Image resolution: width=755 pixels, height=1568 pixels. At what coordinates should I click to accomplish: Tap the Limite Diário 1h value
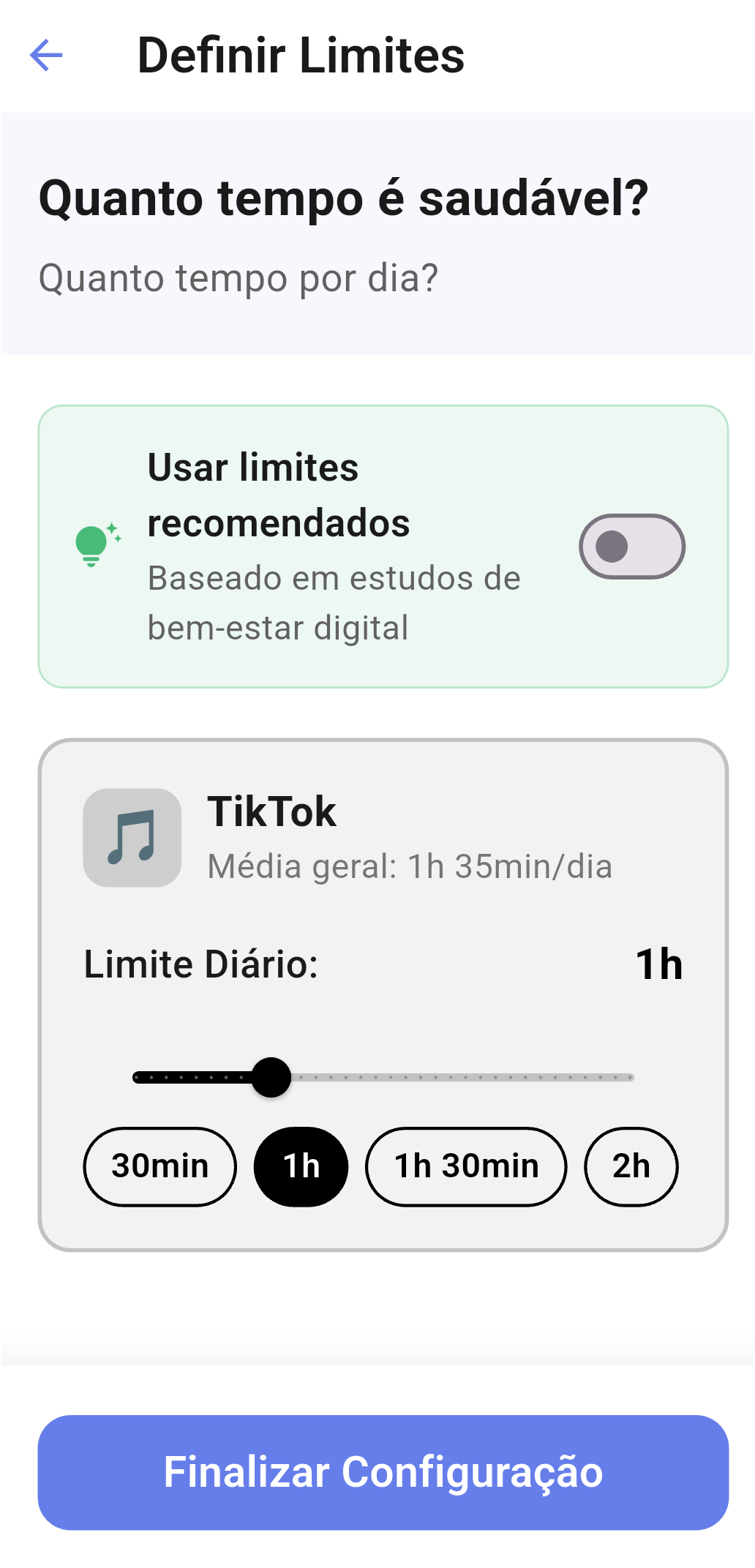pyautogui.click(x=659, y=964)
